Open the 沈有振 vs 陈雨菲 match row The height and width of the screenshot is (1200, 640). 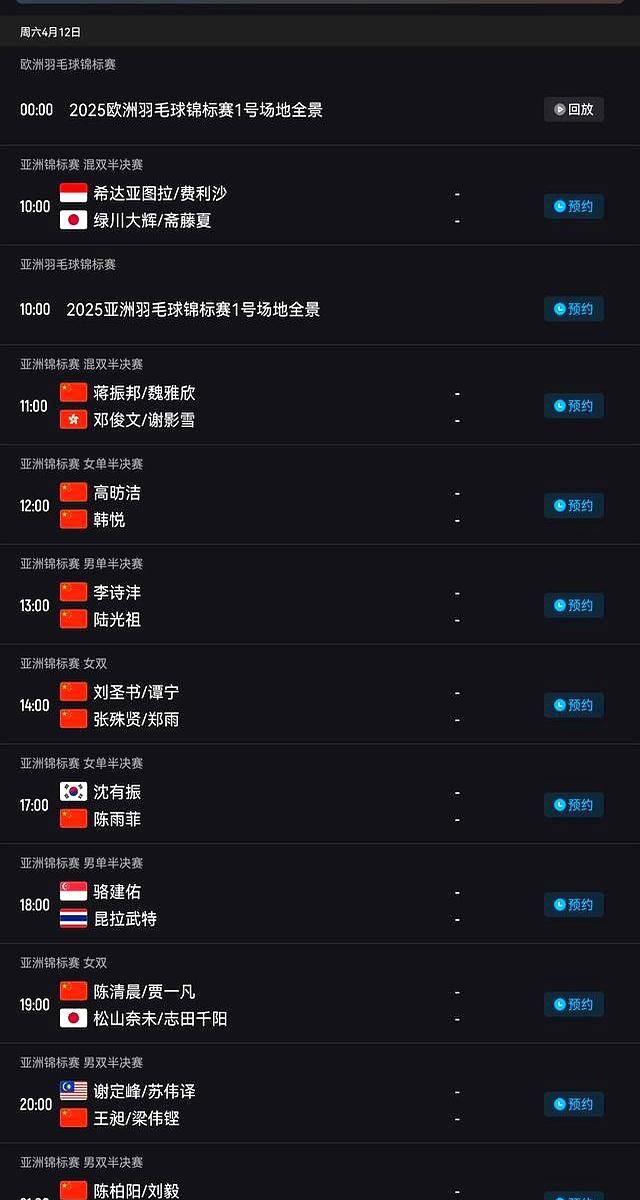(x=320, y=794)
